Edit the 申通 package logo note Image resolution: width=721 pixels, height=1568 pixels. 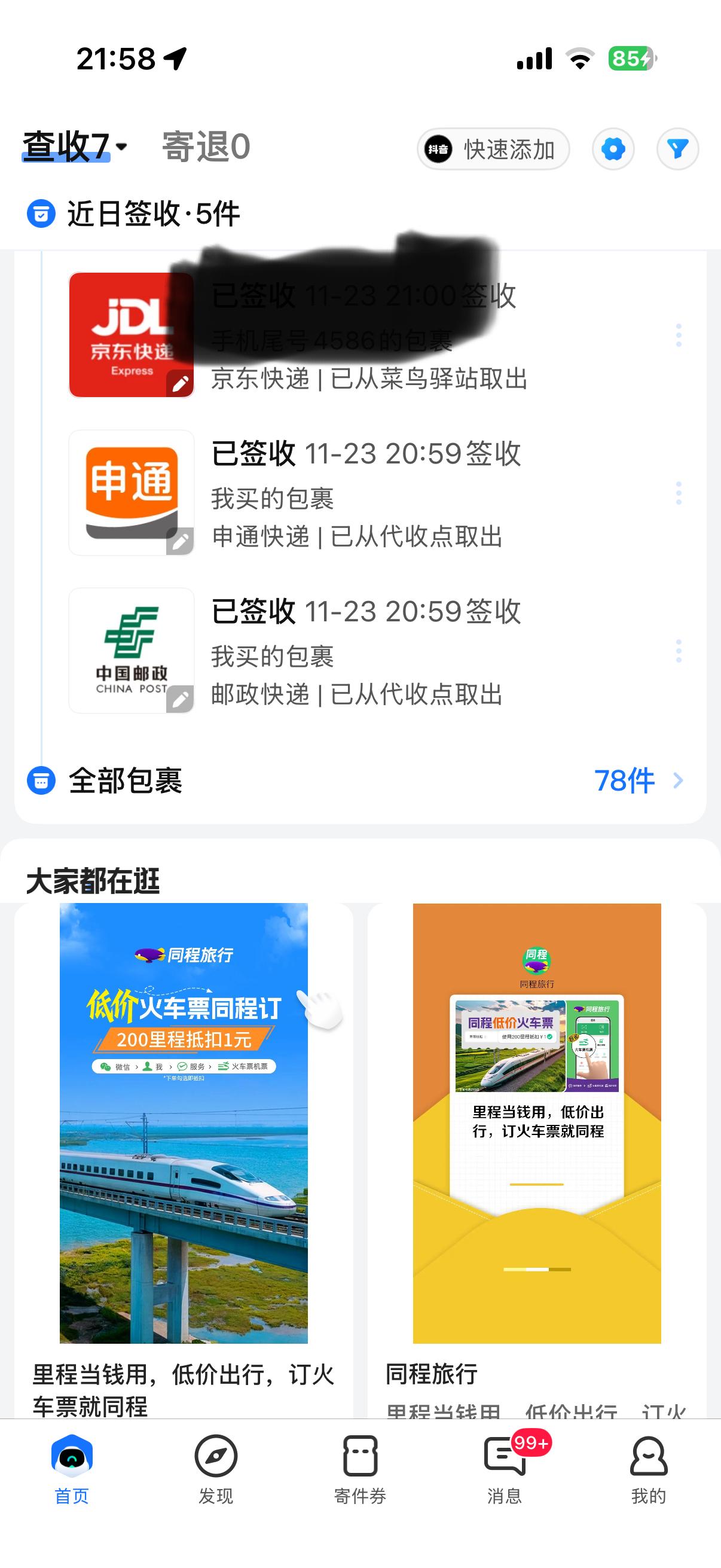coord(180,541)
